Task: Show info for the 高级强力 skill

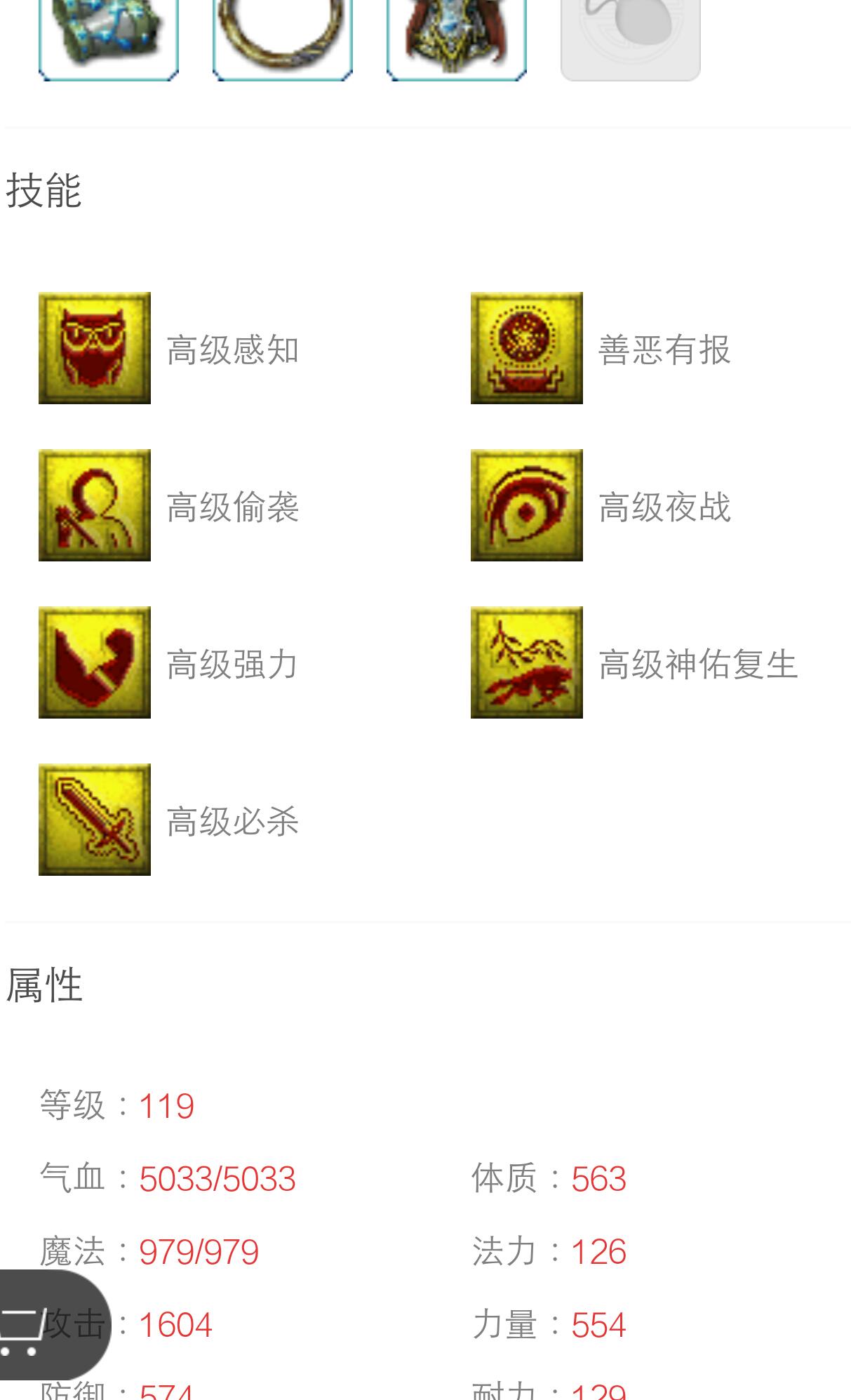Action: click(95, 662)
